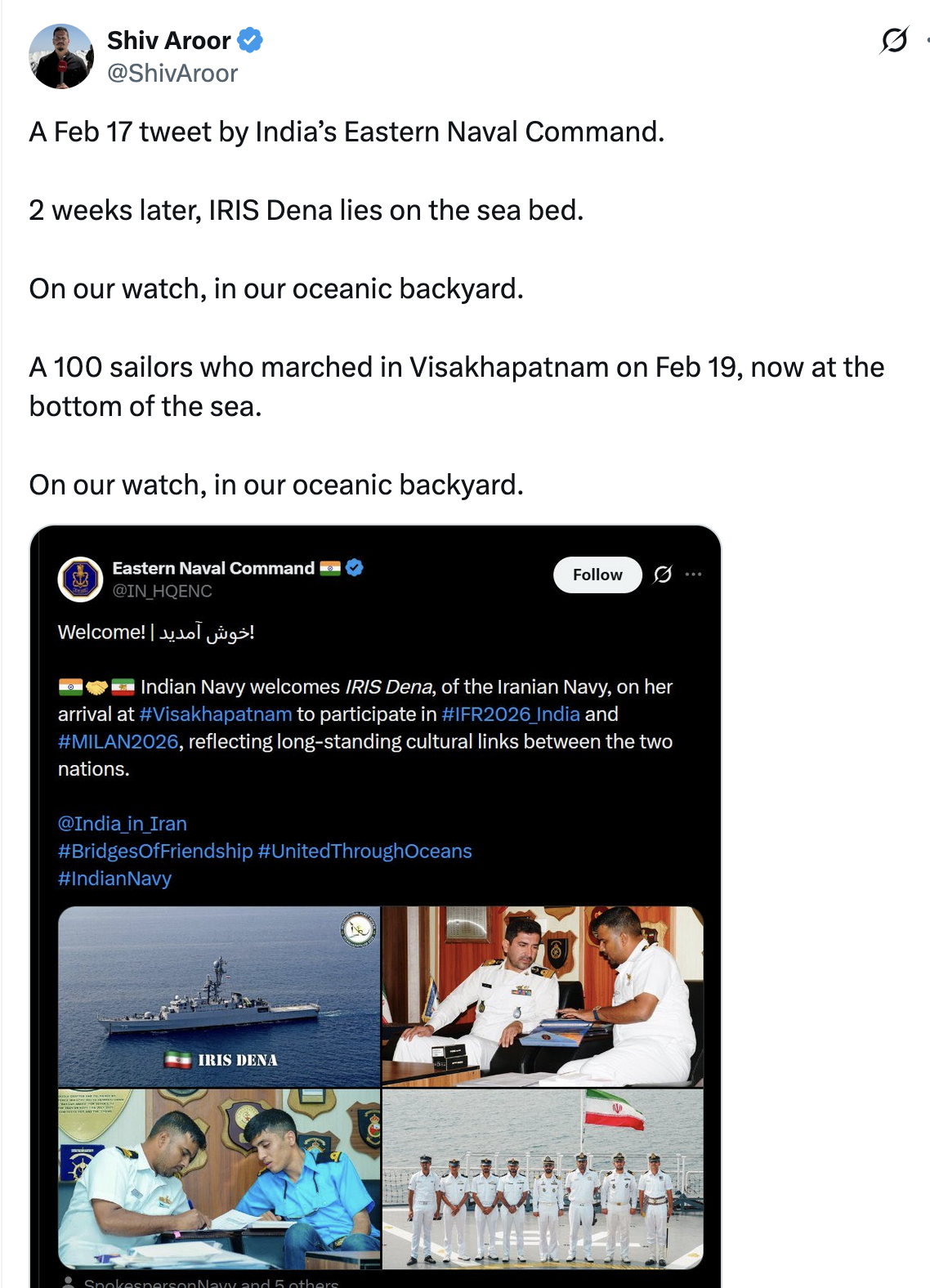Open the Shiv Aroor profile name link

tap(169, 40)
